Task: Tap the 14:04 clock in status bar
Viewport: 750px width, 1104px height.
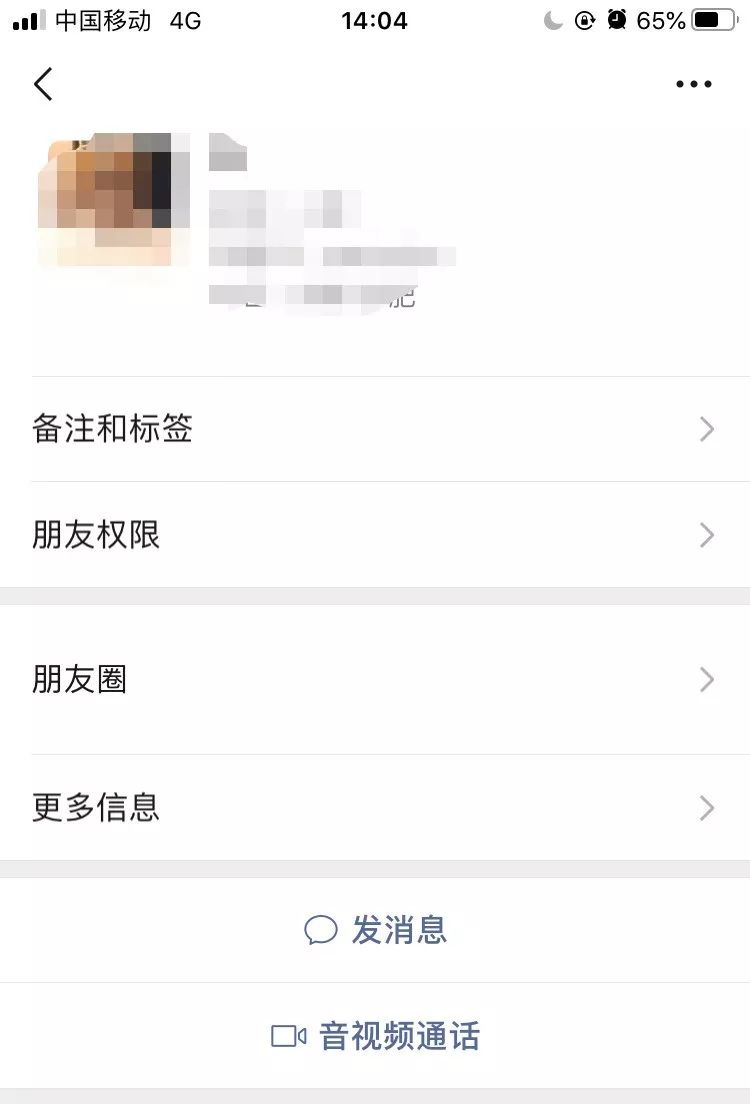Action: [x=375, y=20]
